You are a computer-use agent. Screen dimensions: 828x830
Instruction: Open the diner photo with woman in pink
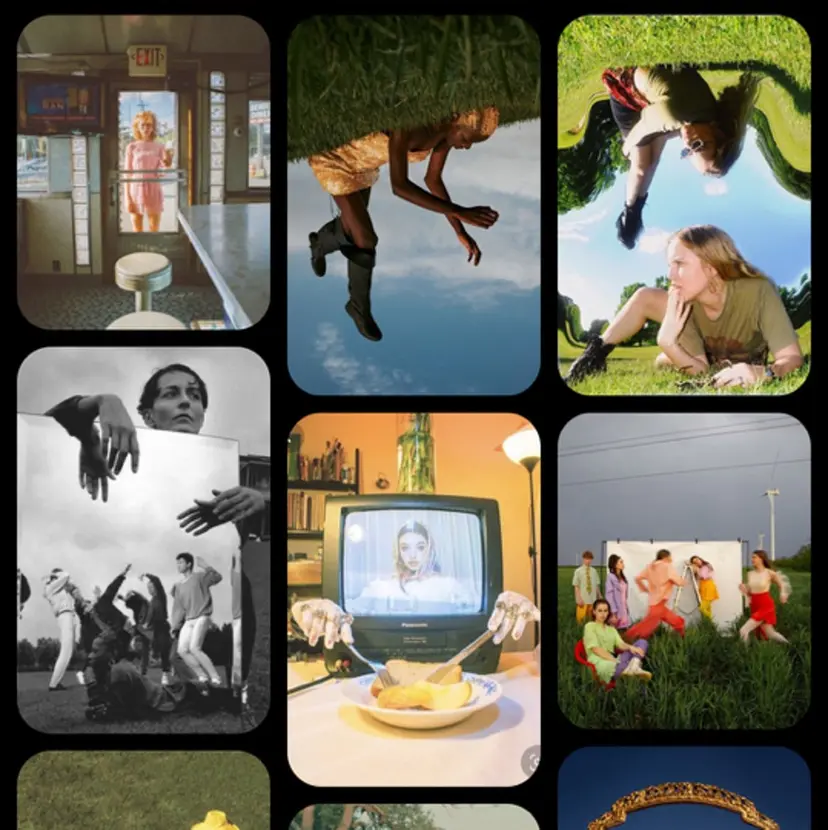(143, 172)
